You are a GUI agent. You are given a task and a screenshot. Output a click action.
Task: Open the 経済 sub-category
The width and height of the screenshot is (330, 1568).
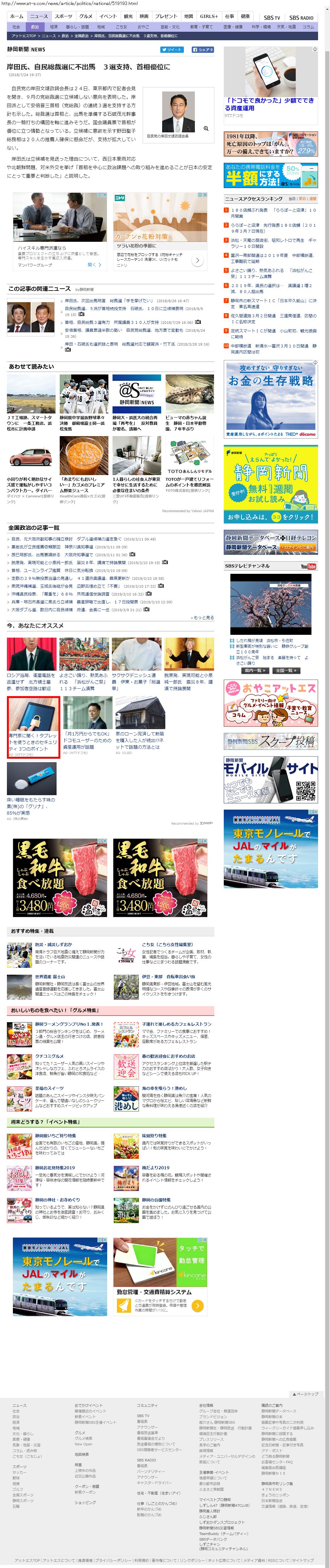53,27
